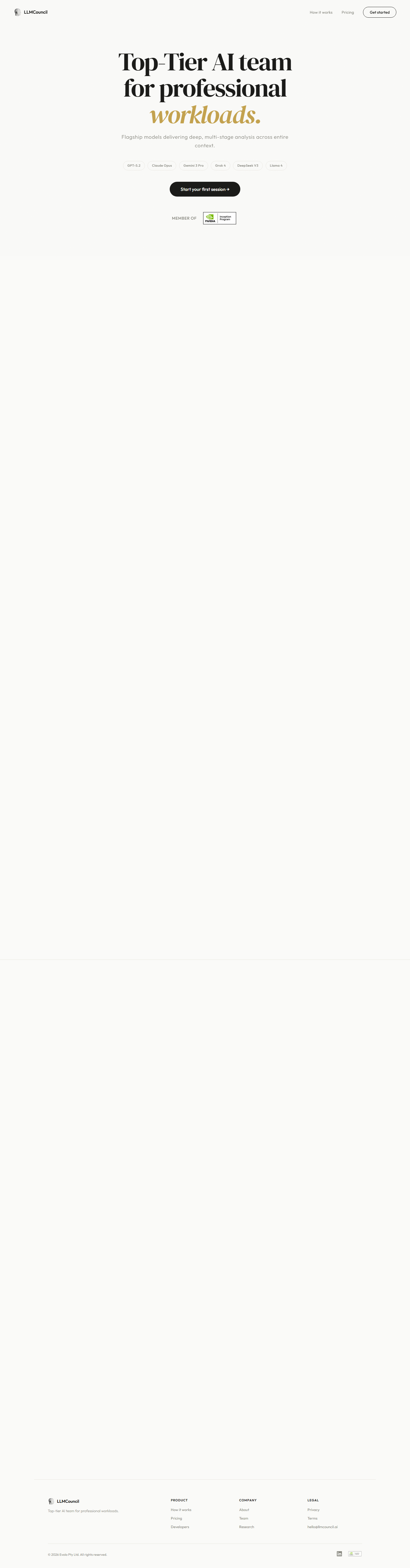The height and width of the screenshot is (1568, 410).
Task: Open the Research link
Action: click(x=246, y=1527)
